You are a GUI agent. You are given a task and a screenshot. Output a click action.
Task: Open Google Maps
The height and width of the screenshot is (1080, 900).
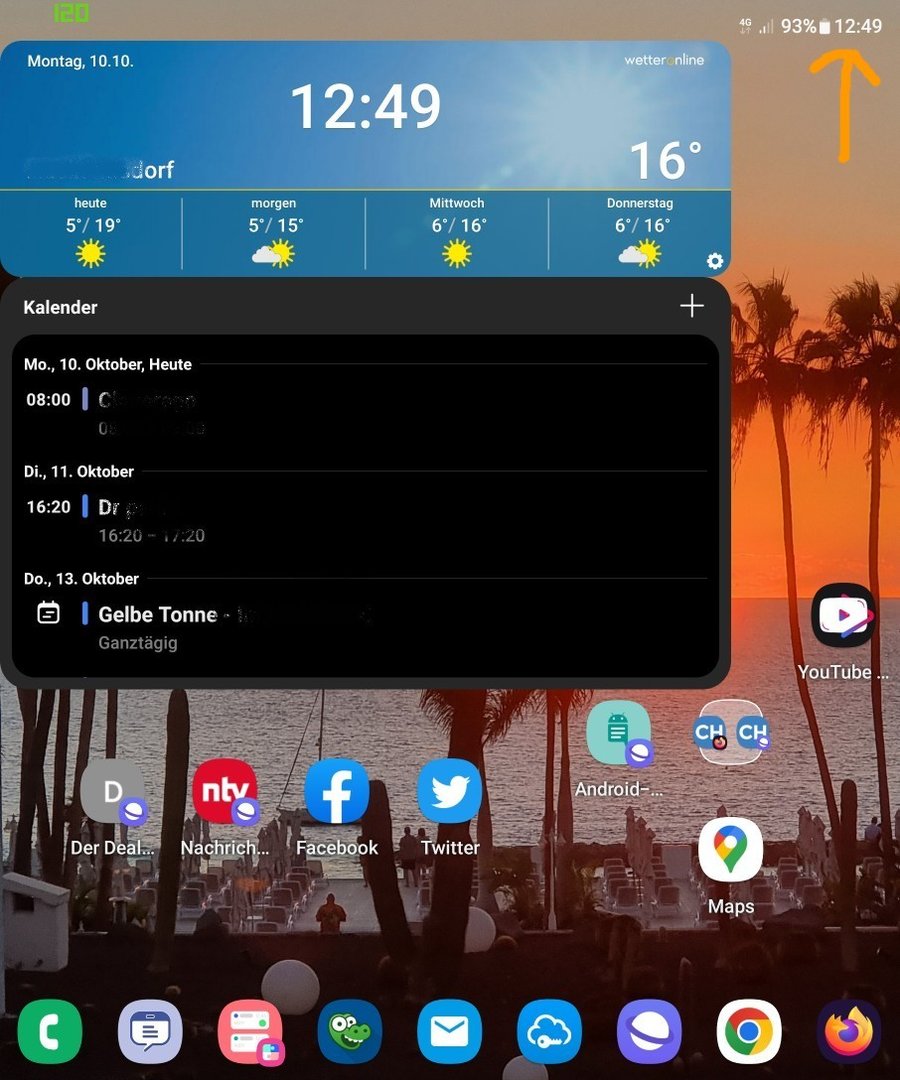pyautogui.click(x=730, y=851)
